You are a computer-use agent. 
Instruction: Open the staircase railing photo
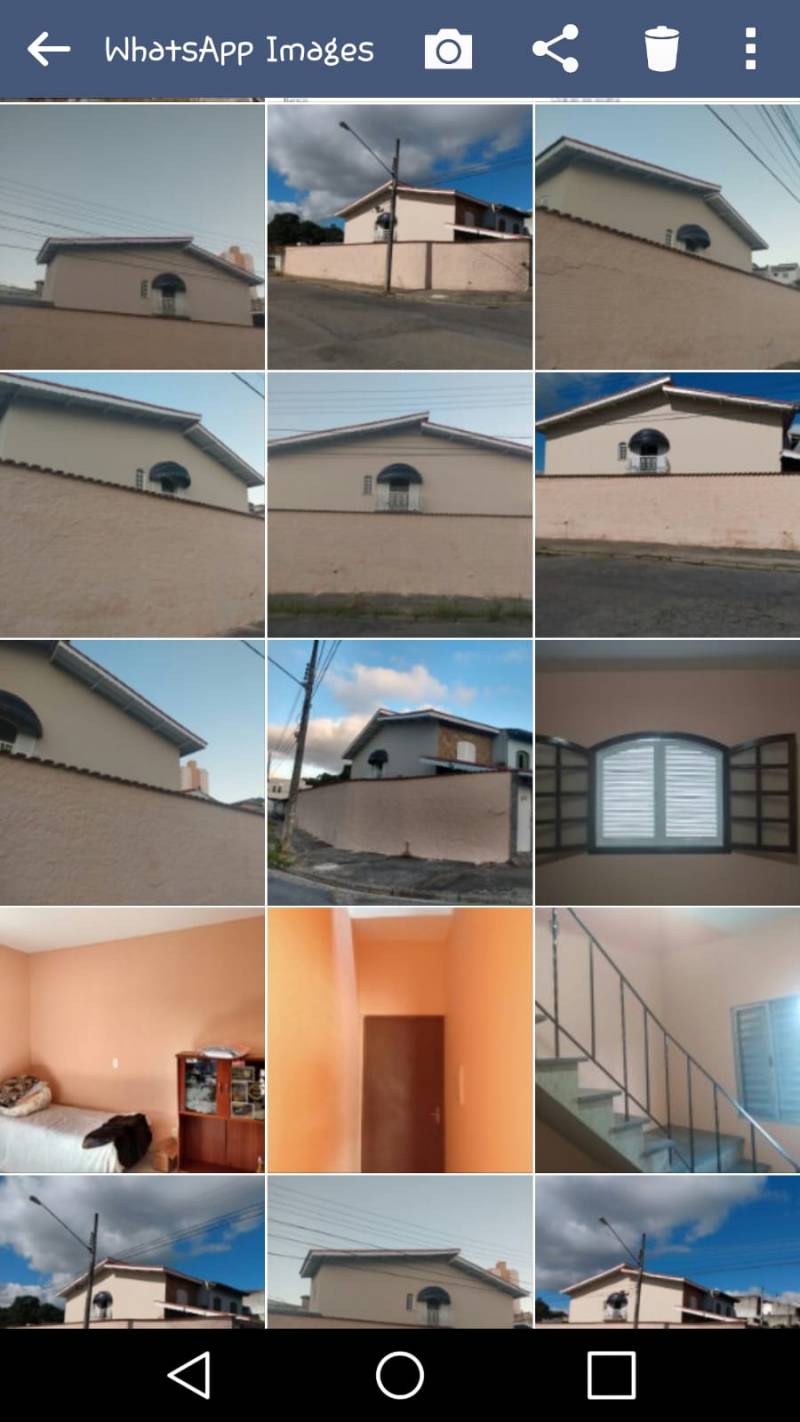pos(667,1040)
